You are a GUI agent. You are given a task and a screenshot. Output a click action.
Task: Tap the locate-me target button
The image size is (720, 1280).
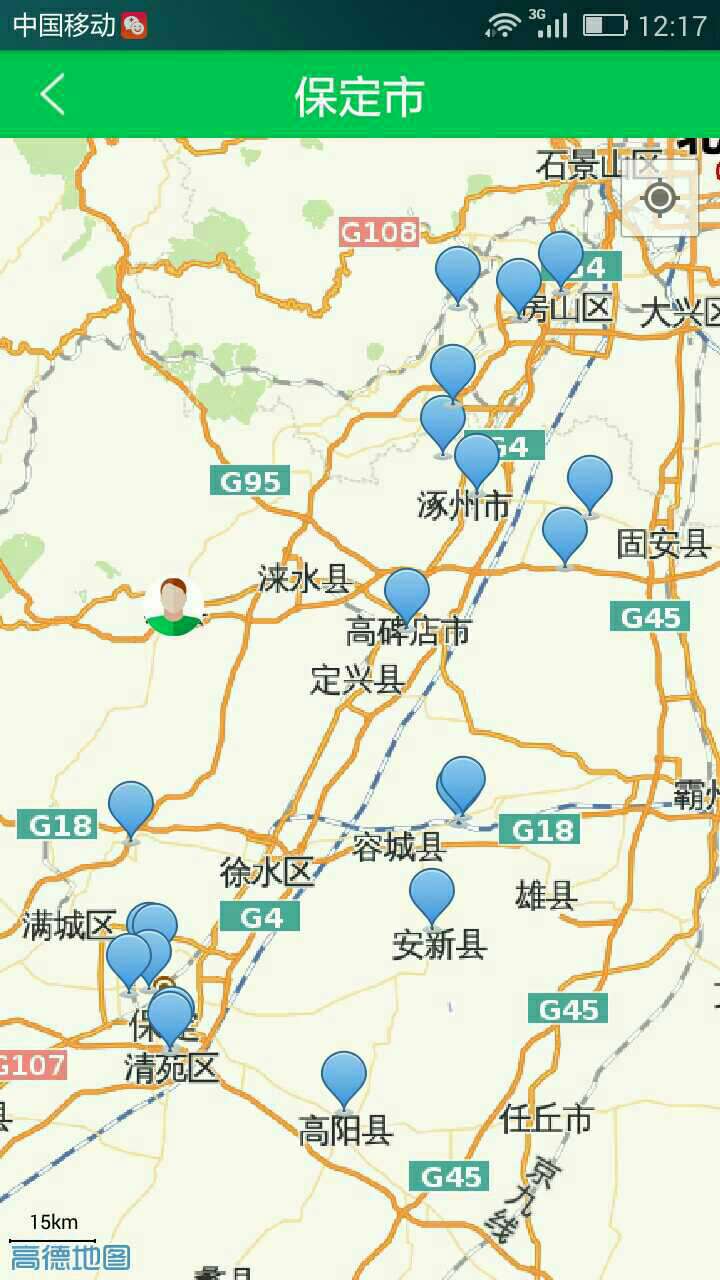[x=659, y=198]
